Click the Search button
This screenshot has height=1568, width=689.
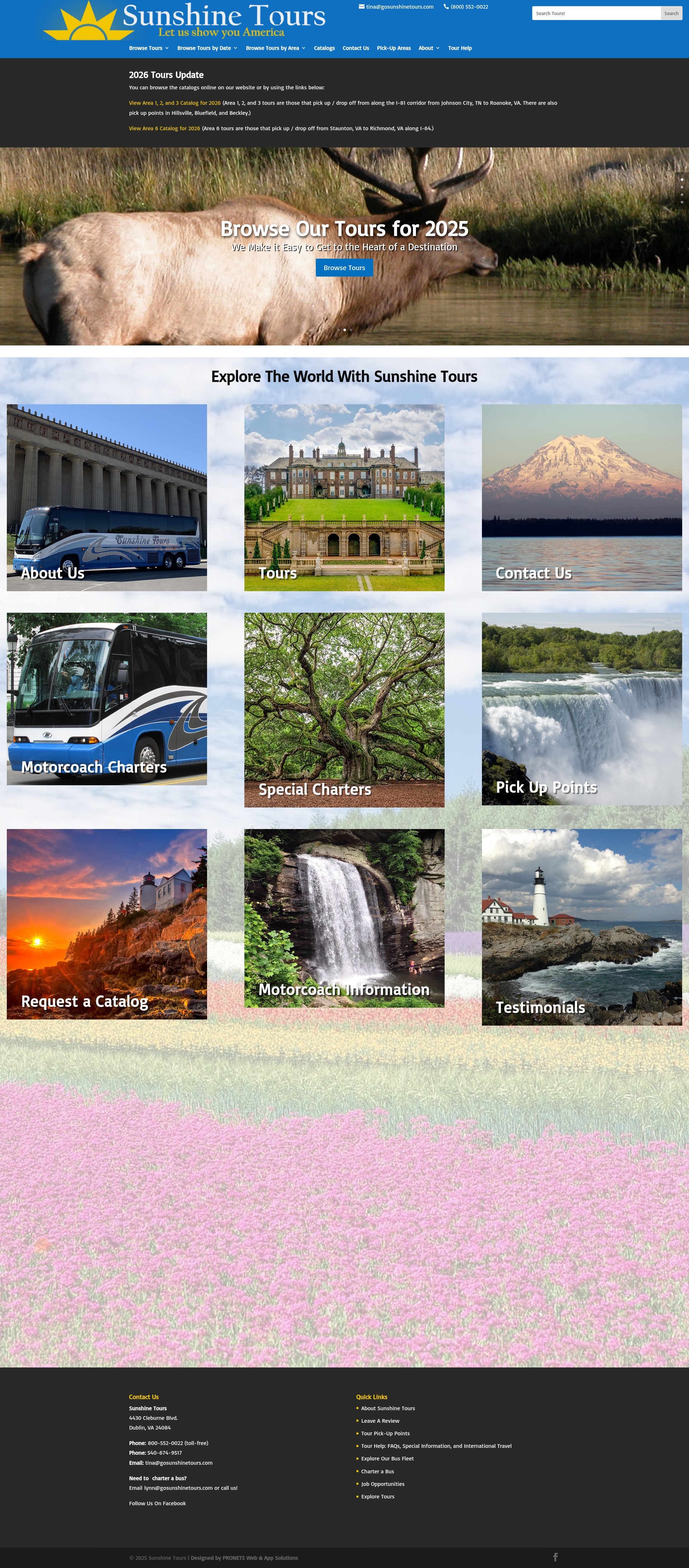671,13
